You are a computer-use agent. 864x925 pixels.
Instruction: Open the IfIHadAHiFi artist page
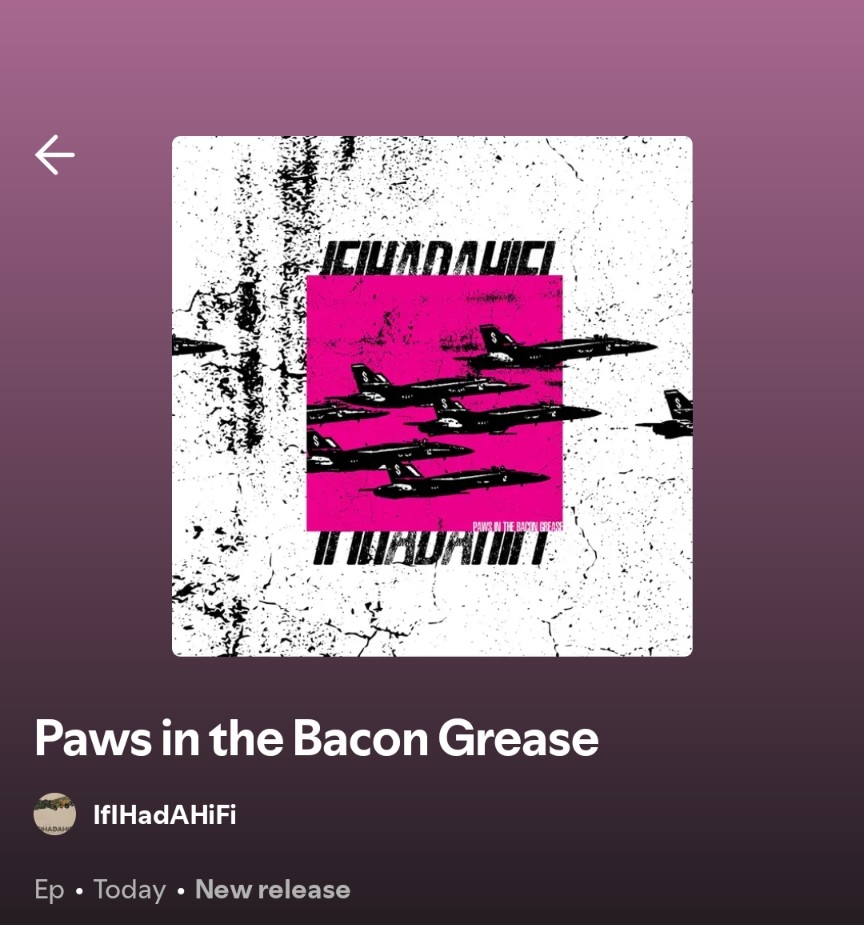[x=164, y=814]
